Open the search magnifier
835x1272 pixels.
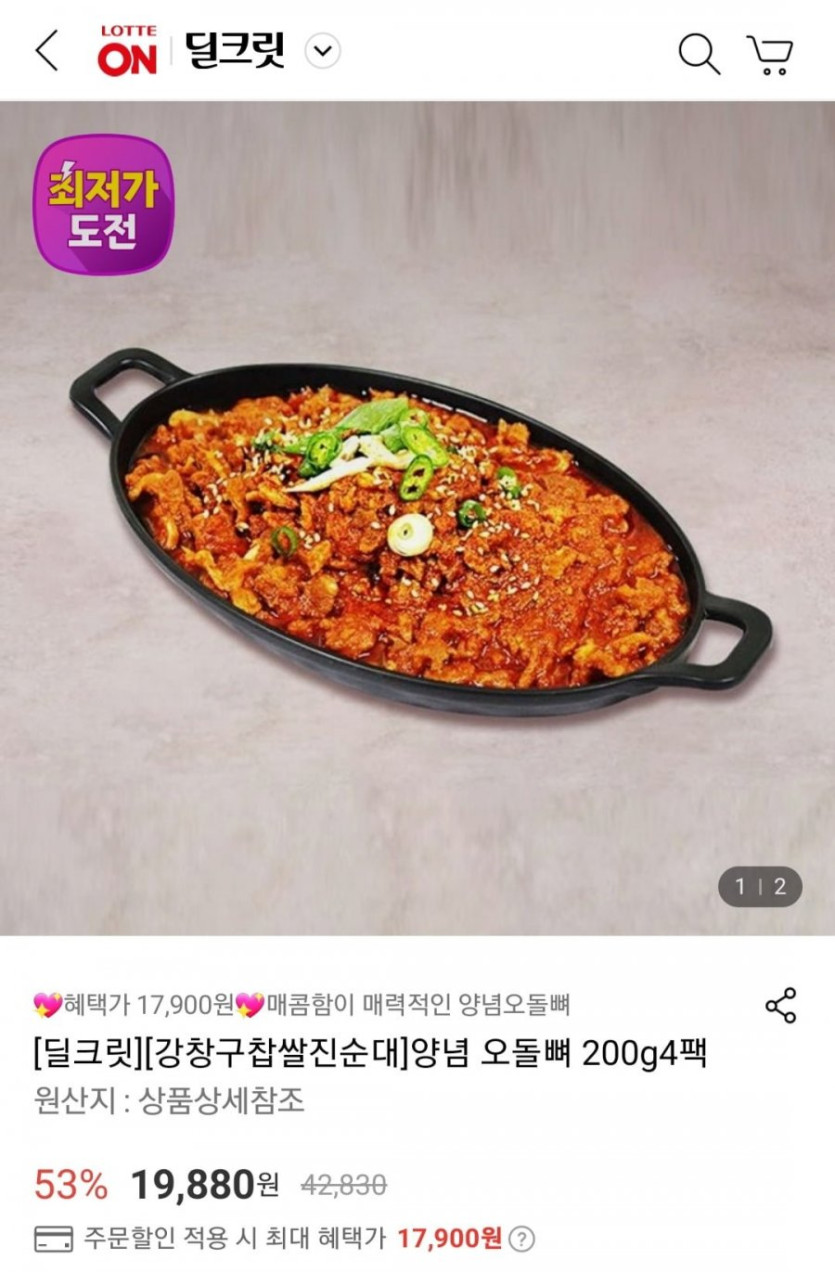pos(698,53)
